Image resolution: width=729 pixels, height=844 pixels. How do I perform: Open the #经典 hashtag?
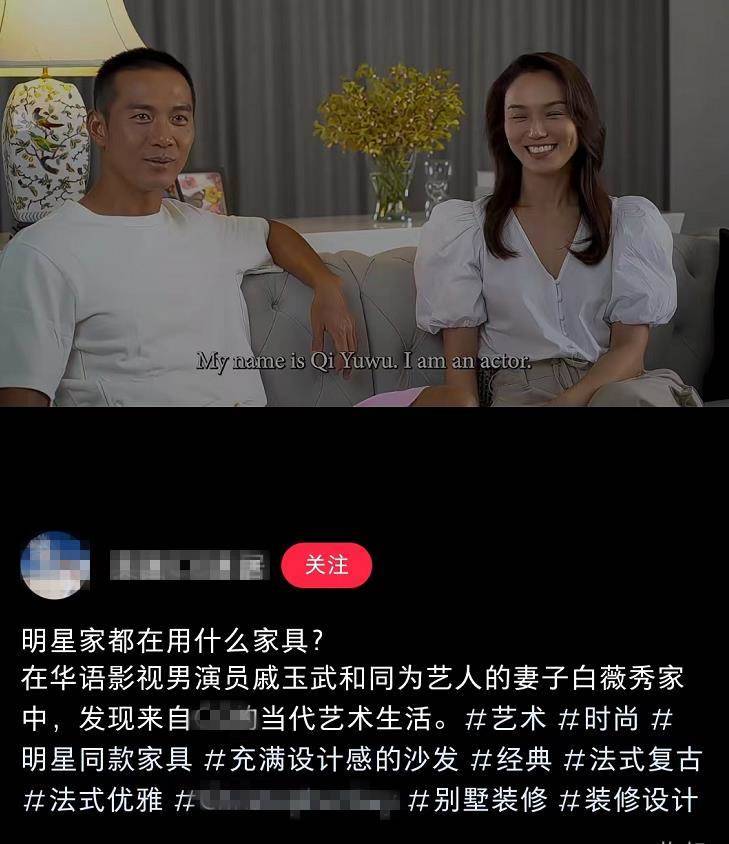(x=510, y=759)
